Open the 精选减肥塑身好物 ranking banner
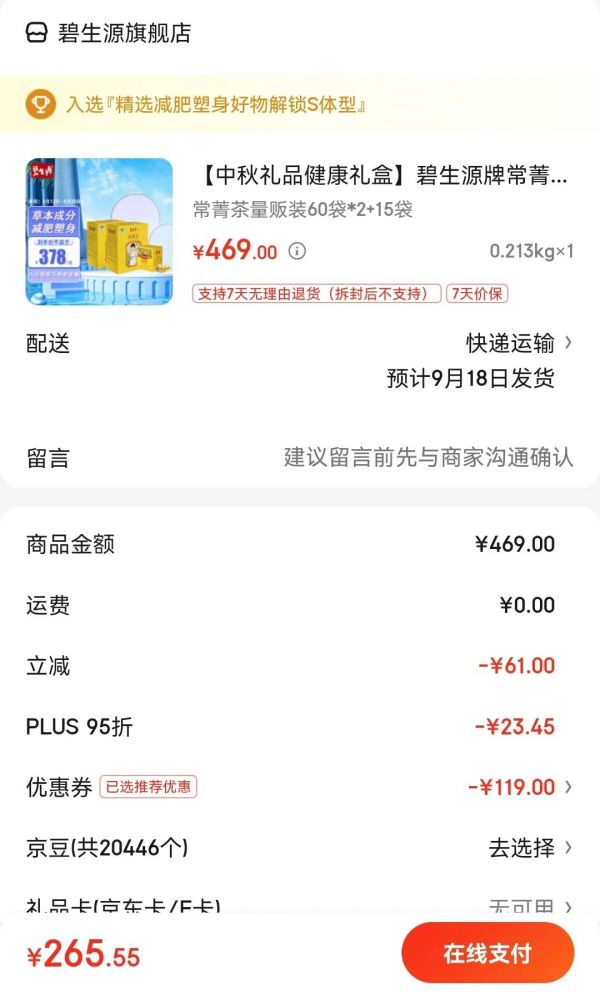Screen dimensions: 600x992 (216, 104)
